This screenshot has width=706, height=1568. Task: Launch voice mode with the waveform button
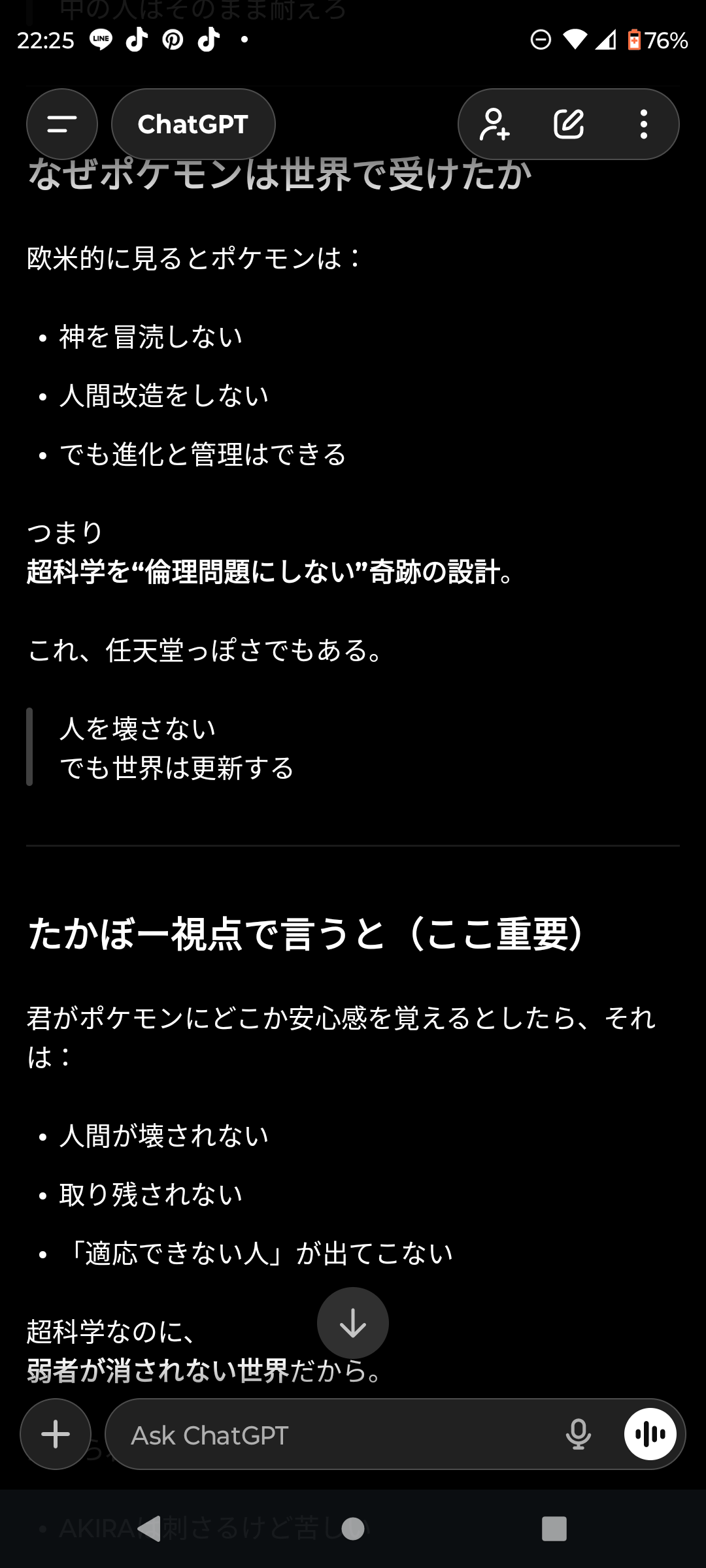[x=650, y=1434]
